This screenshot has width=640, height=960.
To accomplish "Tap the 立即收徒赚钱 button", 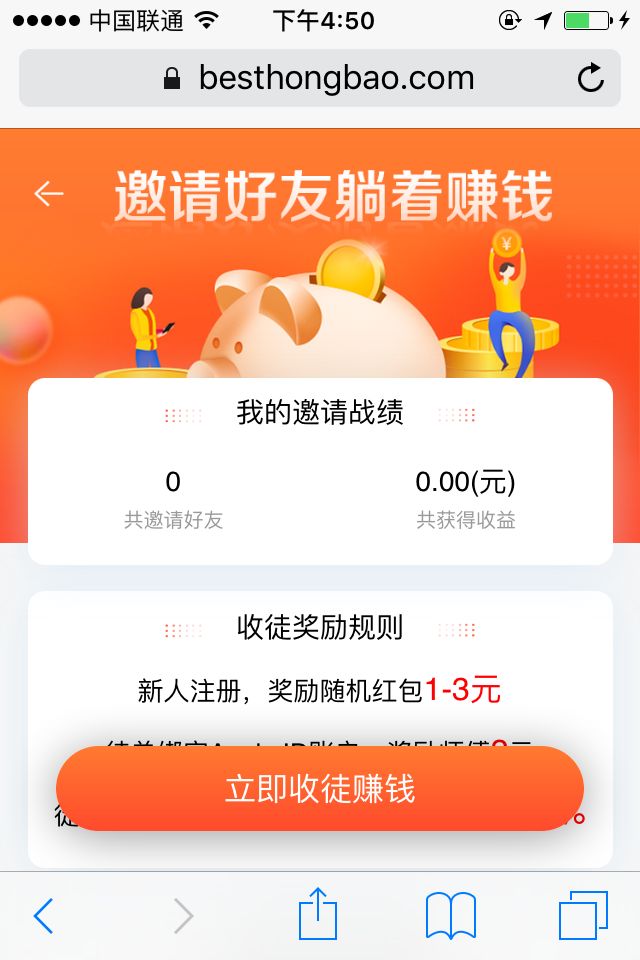I will click(320, 788).
